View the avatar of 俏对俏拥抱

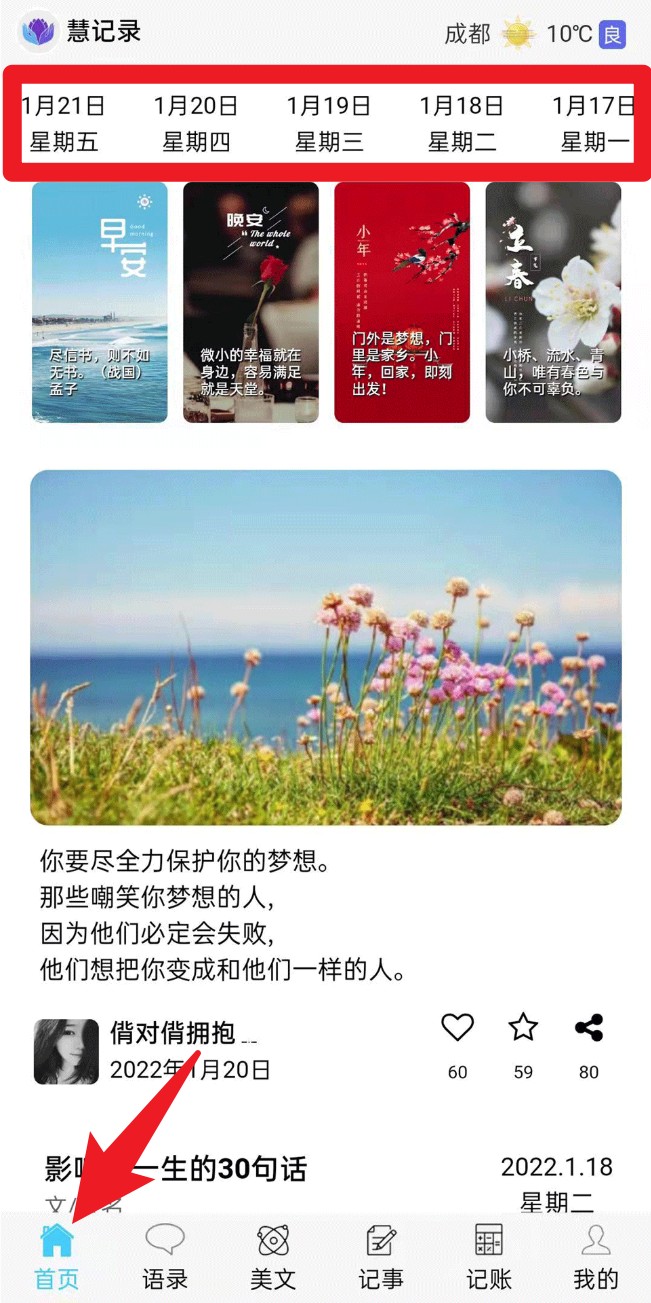pos(66,1051)
